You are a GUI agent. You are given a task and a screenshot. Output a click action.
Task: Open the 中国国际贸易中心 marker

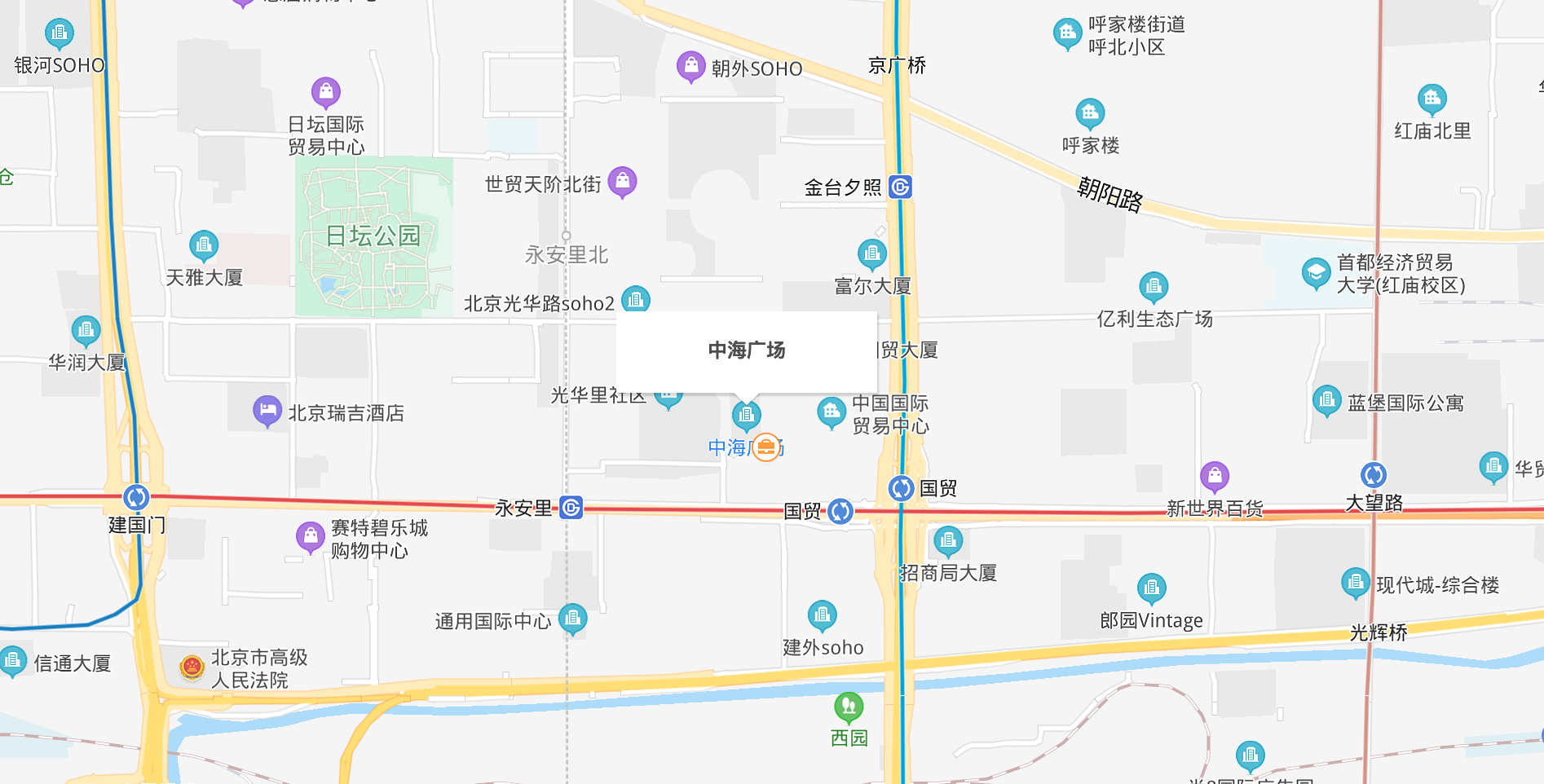point(831,412)
